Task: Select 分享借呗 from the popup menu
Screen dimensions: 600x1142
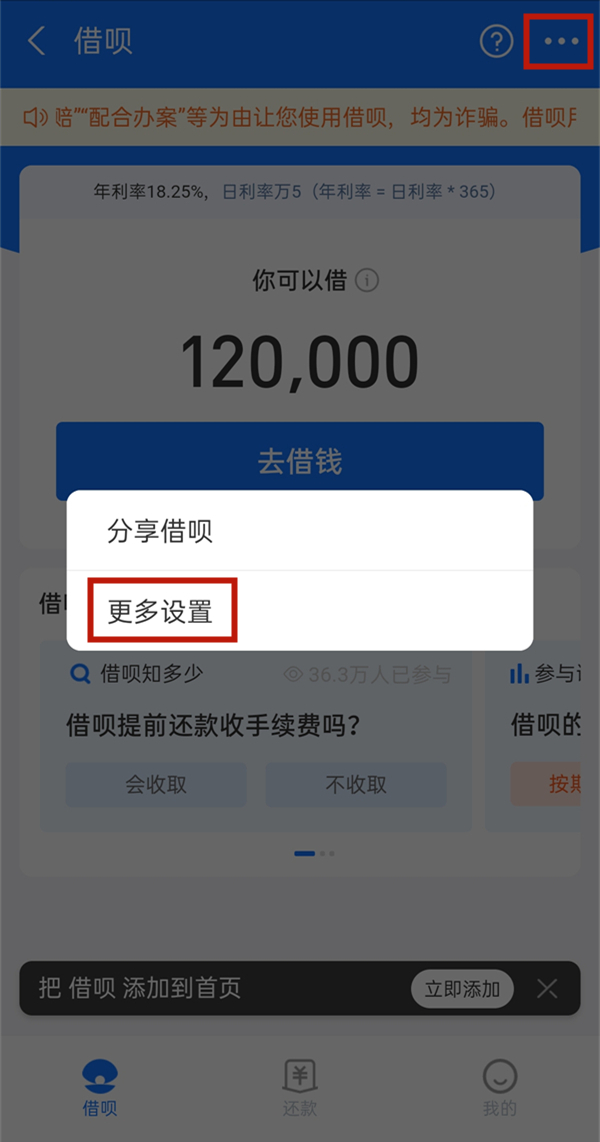Action: (x=160, y=531)
